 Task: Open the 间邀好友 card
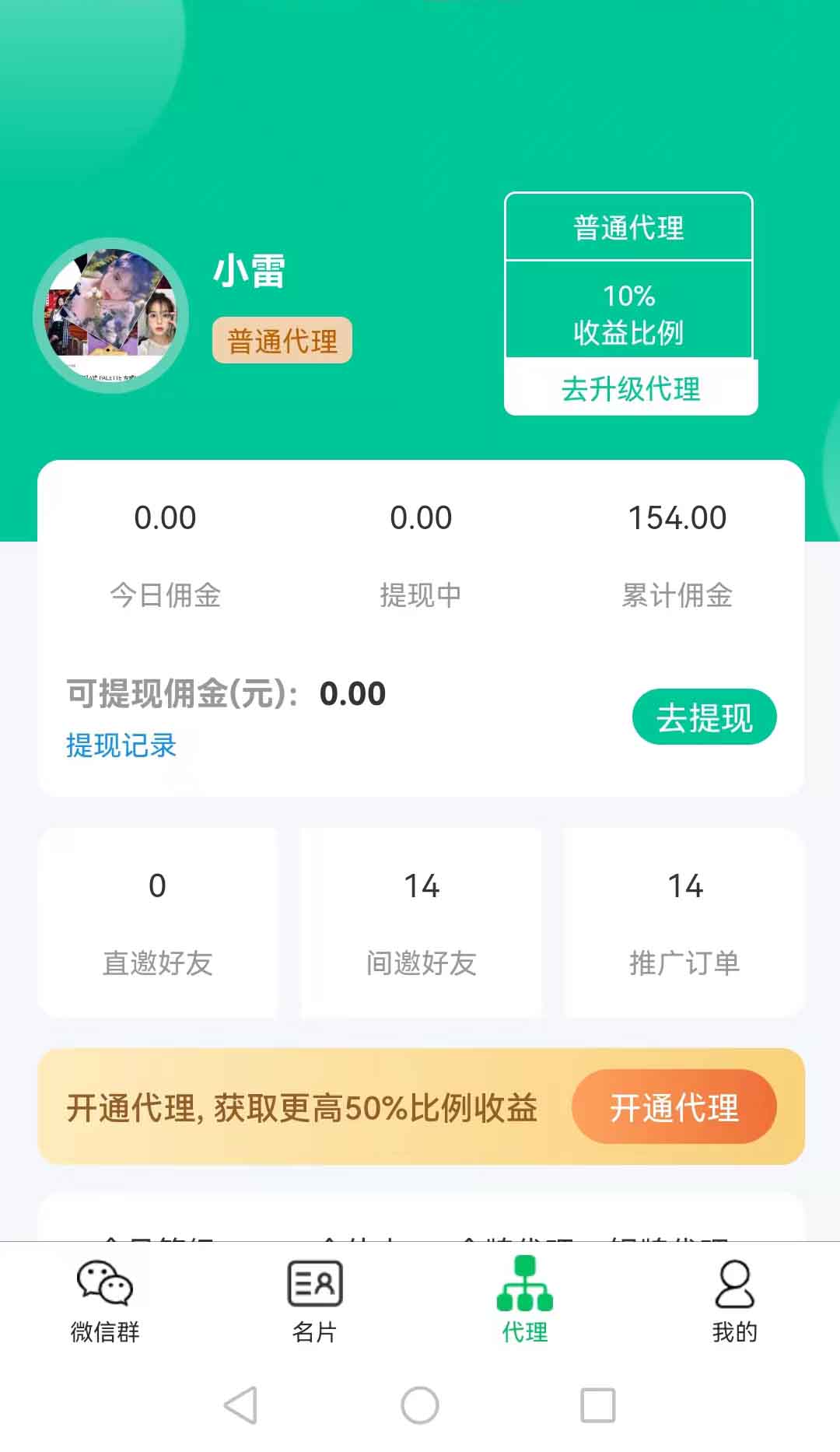tap(421, 923)
